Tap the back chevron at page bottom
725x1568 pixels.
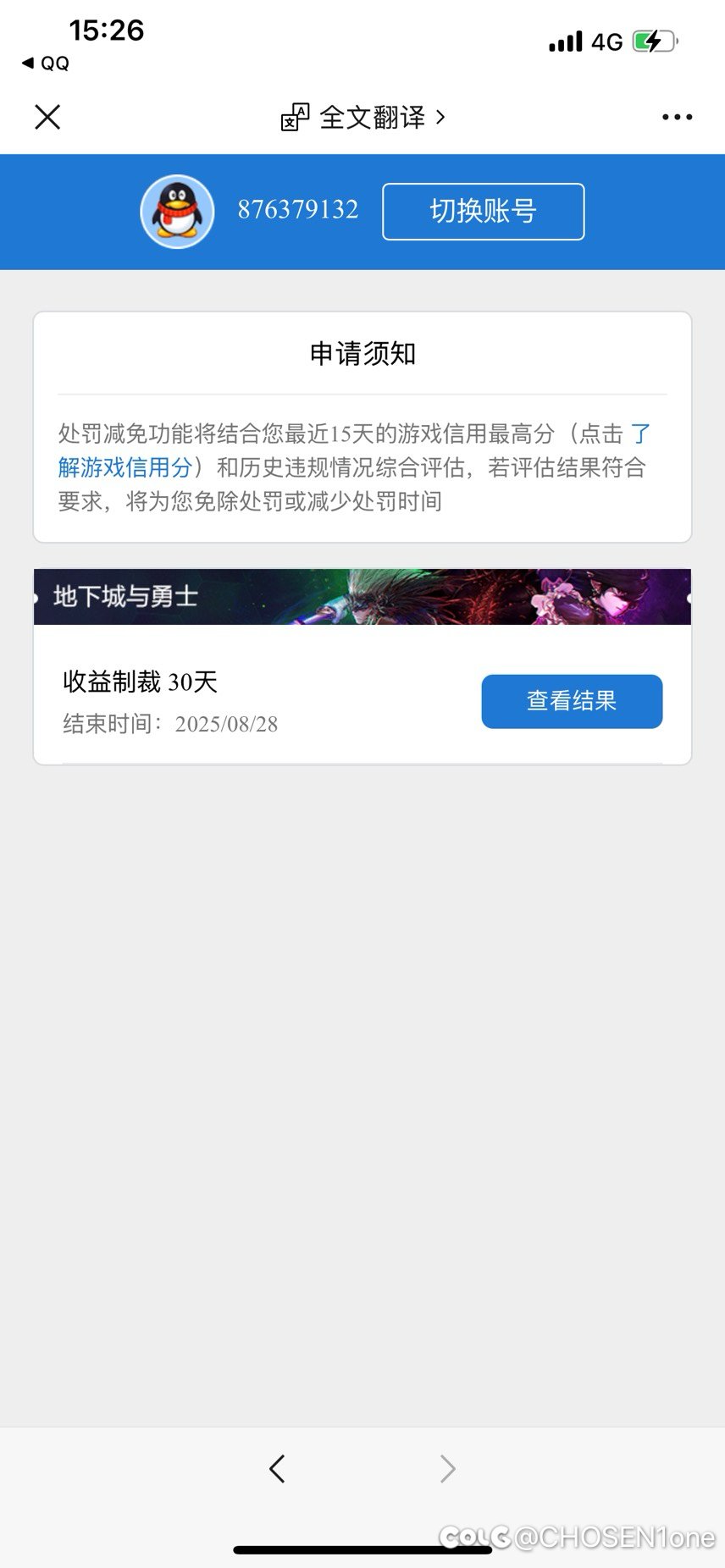(277, 1469)
